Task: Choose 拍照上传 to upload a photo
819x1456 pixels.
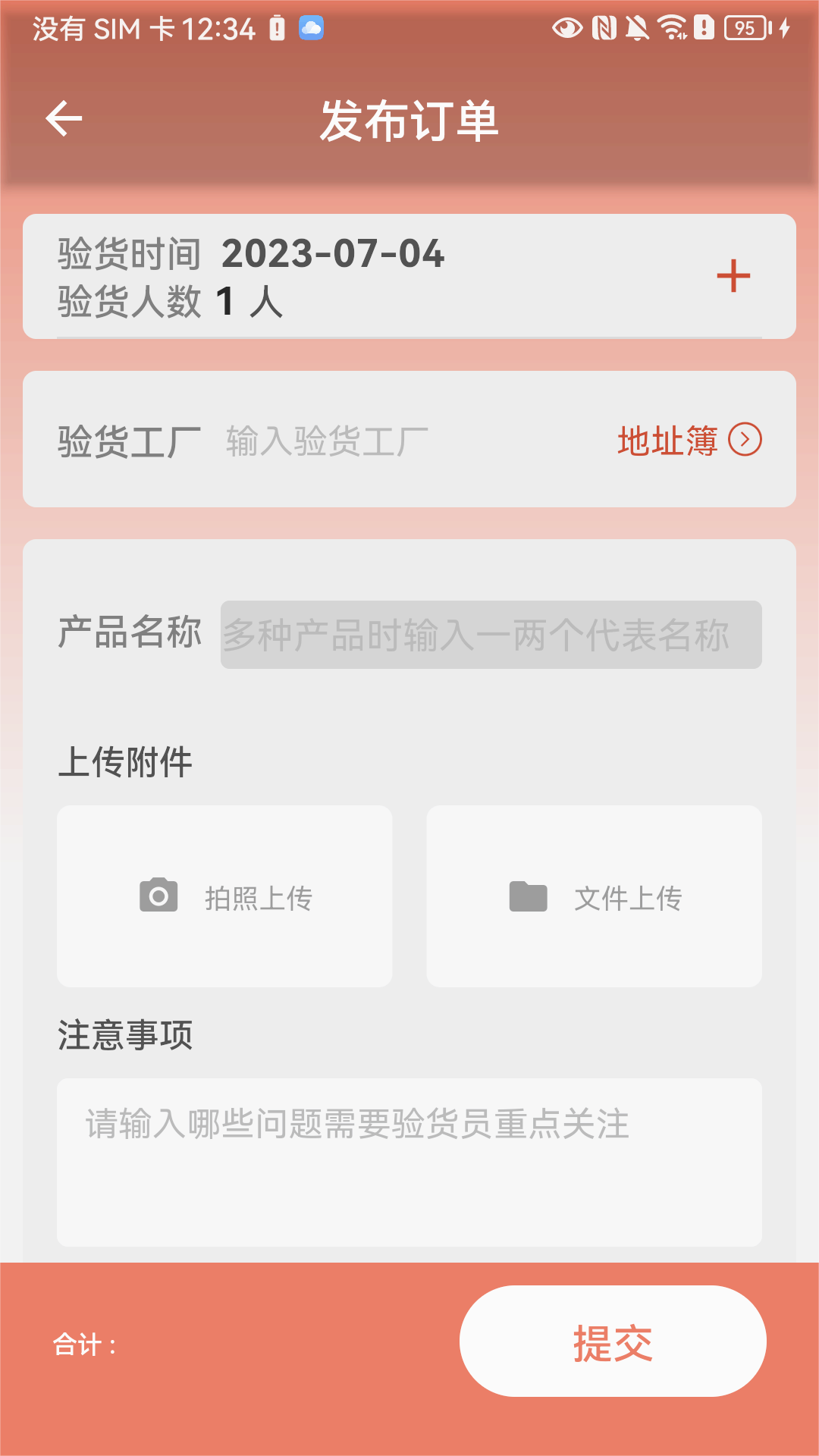Action: click(224, 896)
